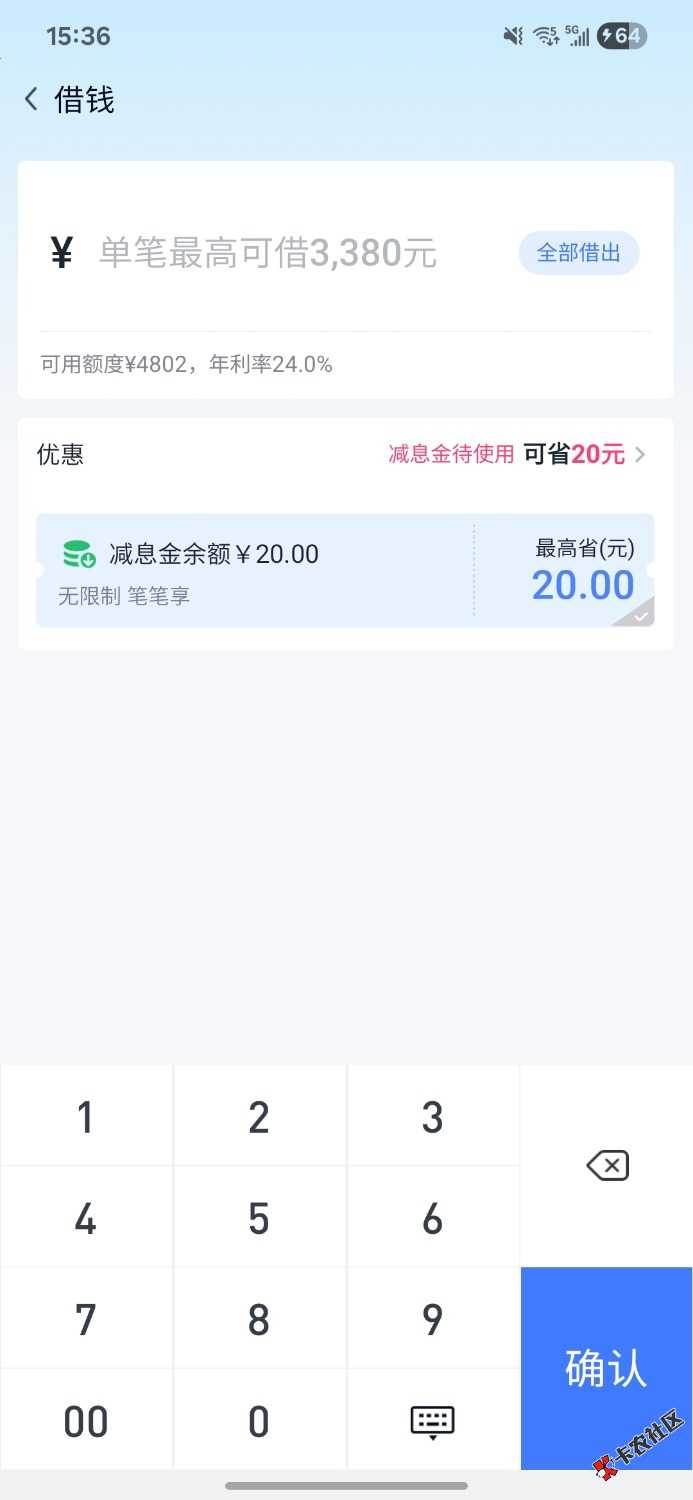Enter digit 5 on the keypad
The height and width of the screenshot is (1500, 693).
[259, 1218]
